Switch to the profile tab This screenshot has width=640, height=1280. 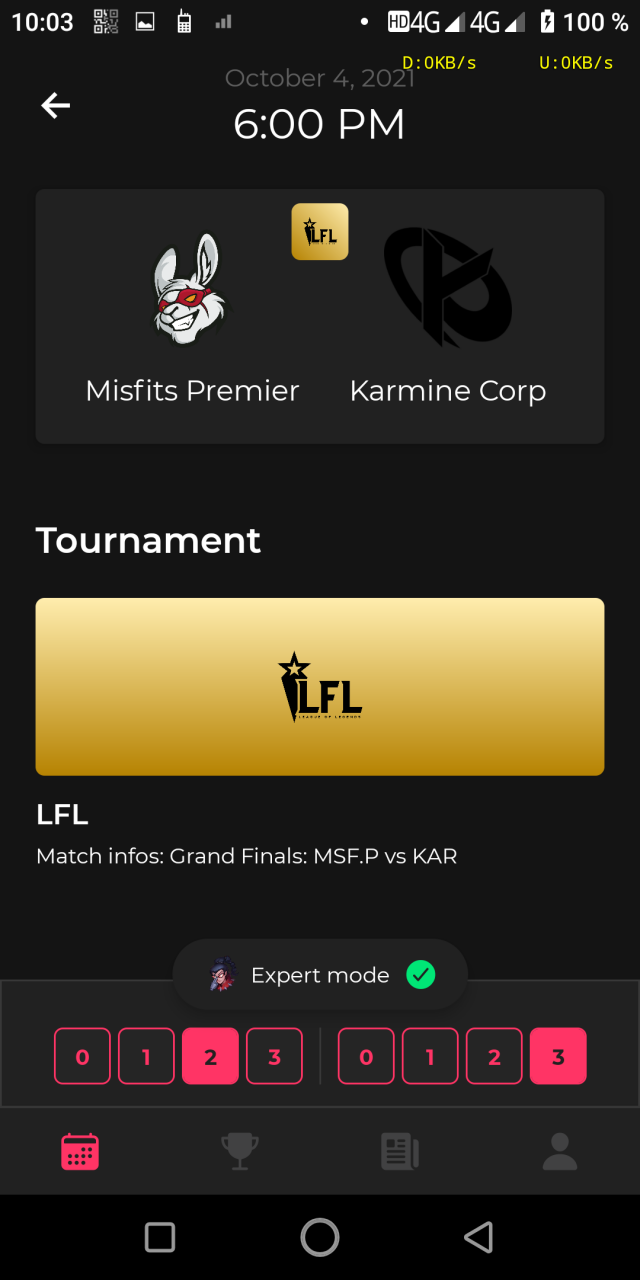tap(560, 1151)
